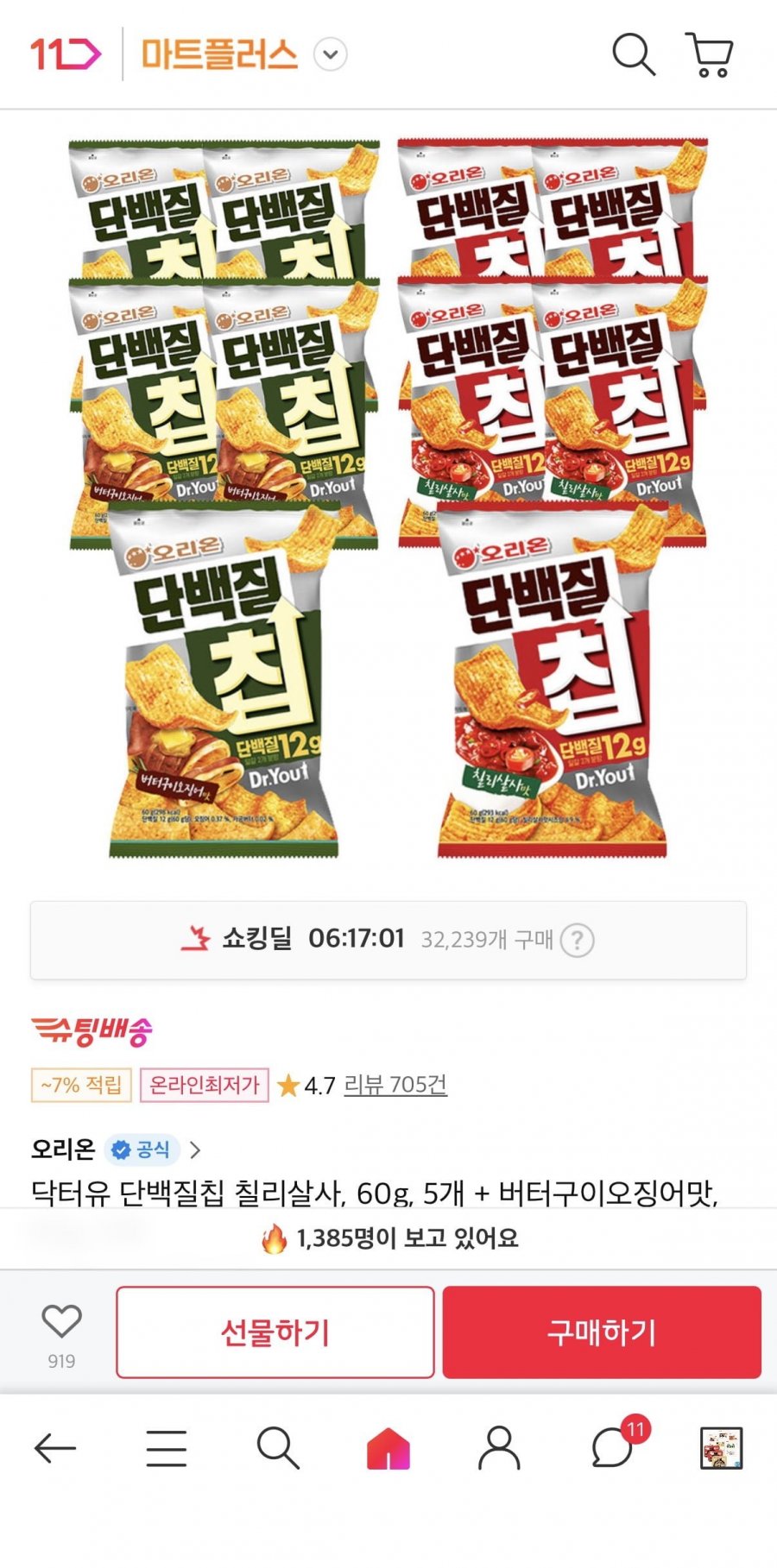Open the 리뷰 705건 link
Image resolution: width=777 pixels, height=1568 pixels.
click(395, 1085)
